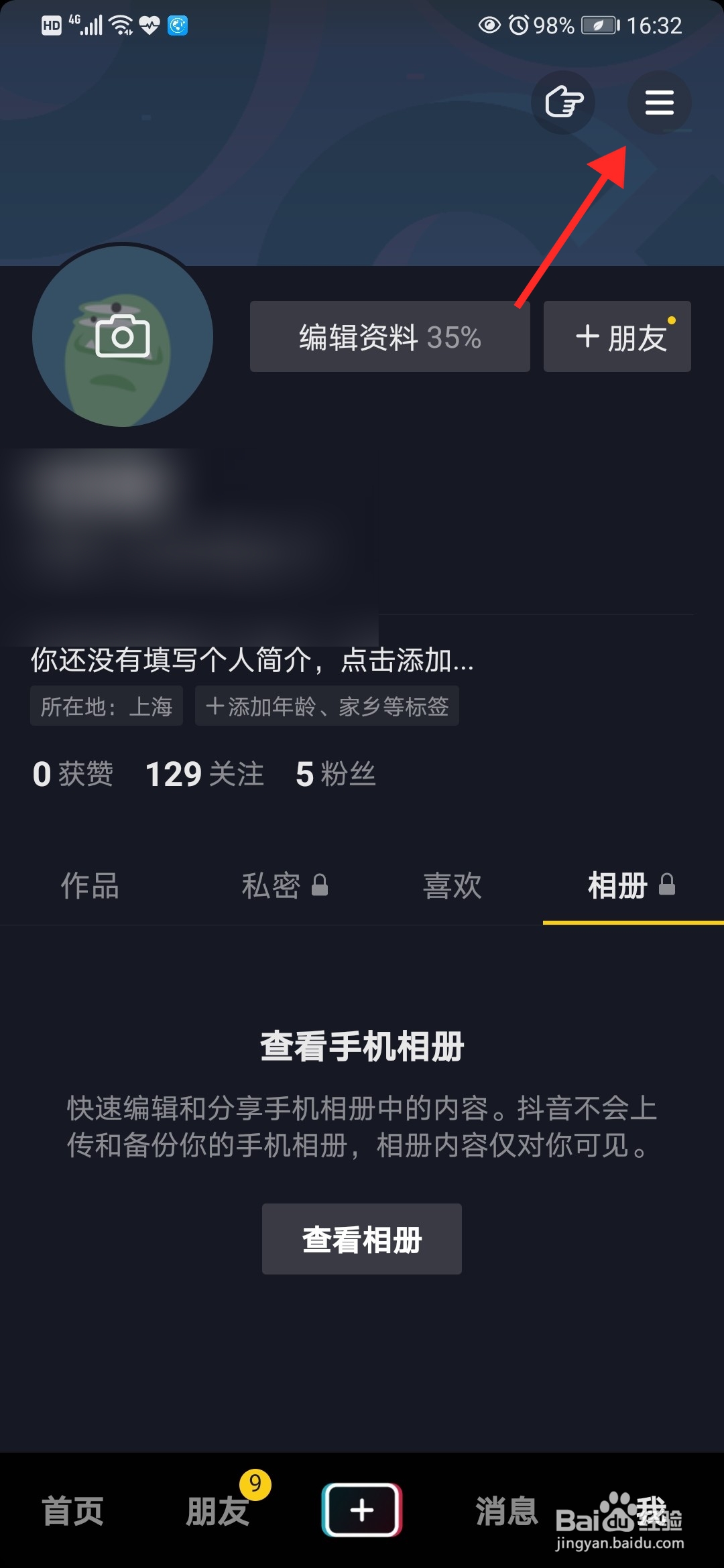This screenshot has width=724, height=1568.
Task: Open the hamburger menu at top right
Action: click(660, 103)
